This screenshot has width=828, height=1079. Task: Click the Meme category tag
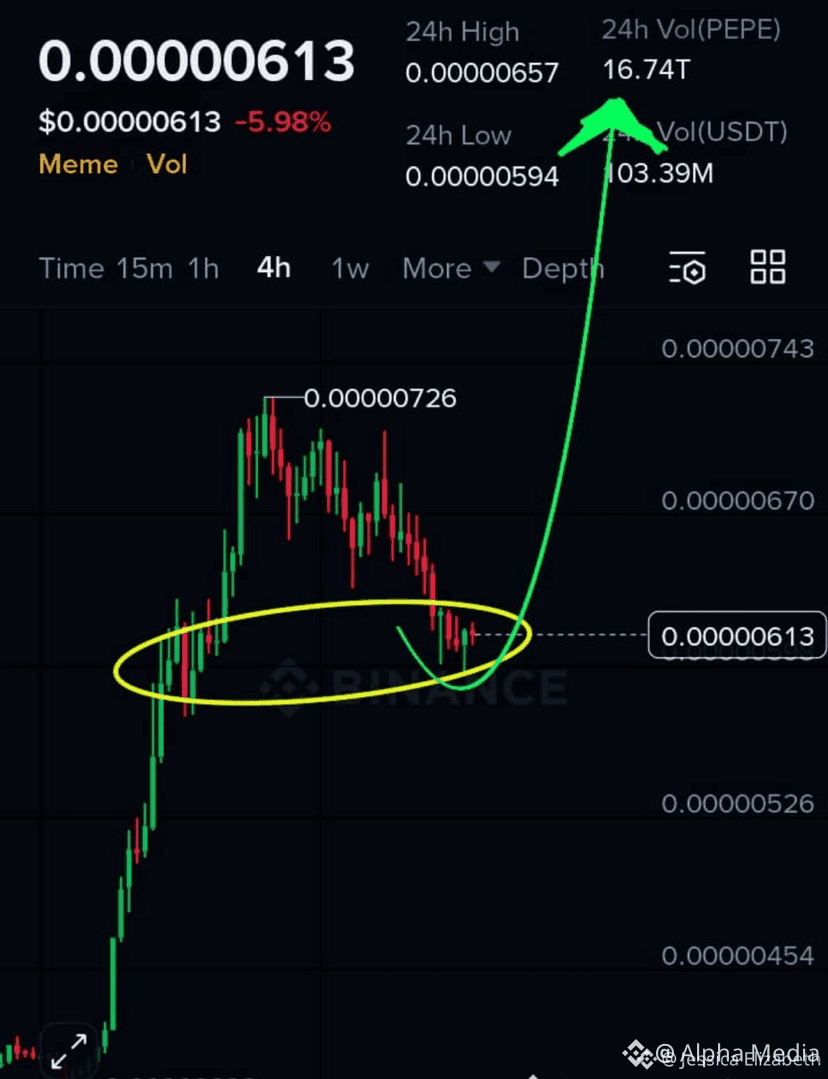click(x=78, y=165)
